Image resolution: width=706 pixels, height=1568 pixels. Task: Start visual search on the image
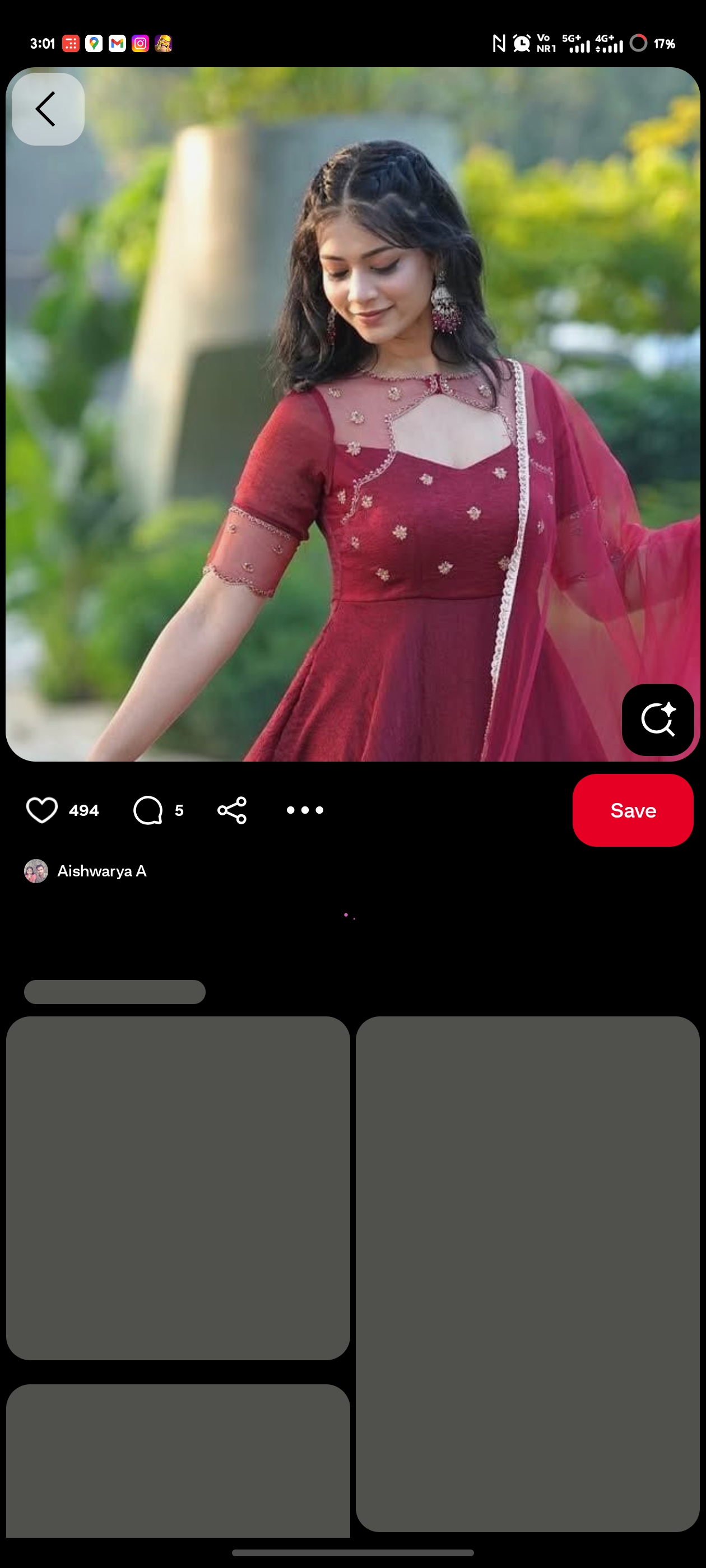pos(657,720)
